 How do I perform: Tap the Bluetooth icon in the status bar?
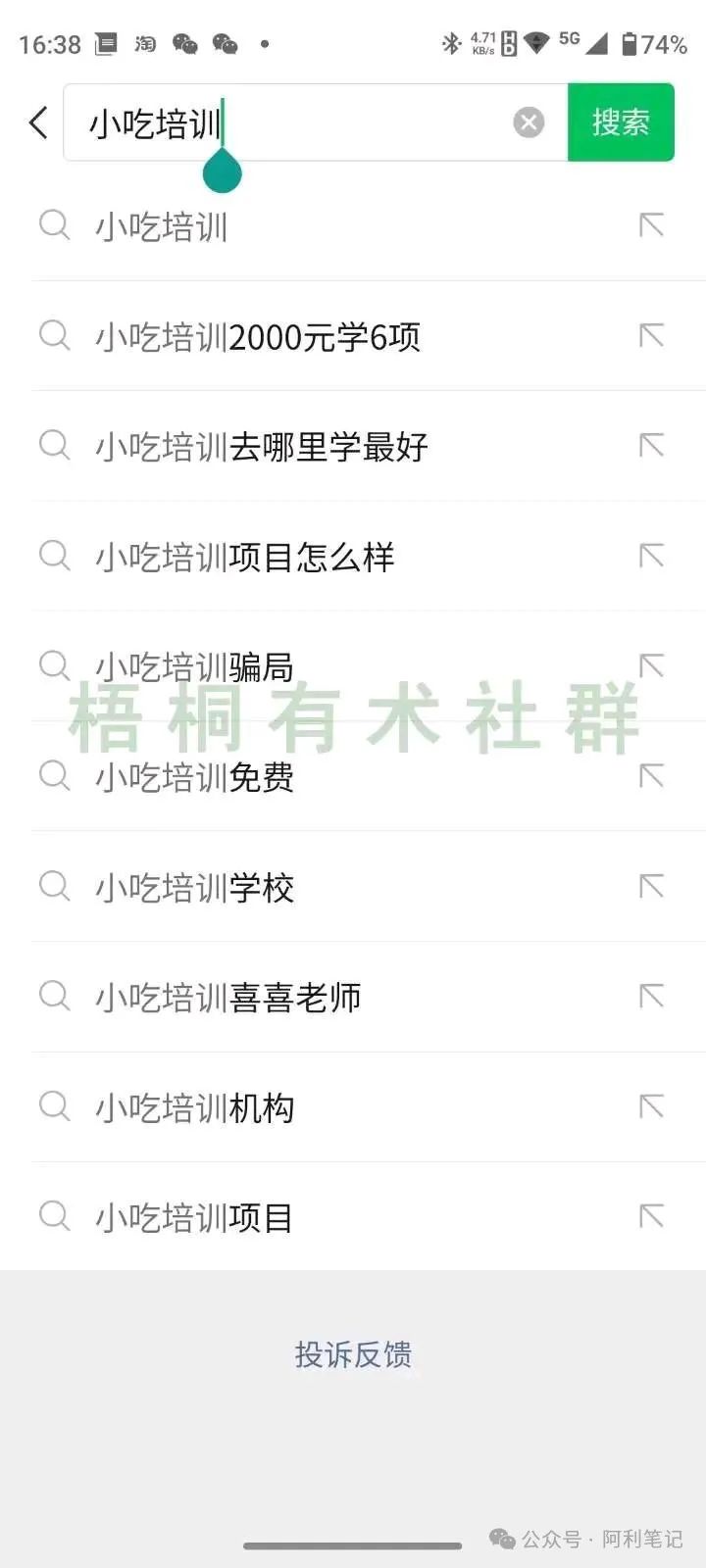450,43
